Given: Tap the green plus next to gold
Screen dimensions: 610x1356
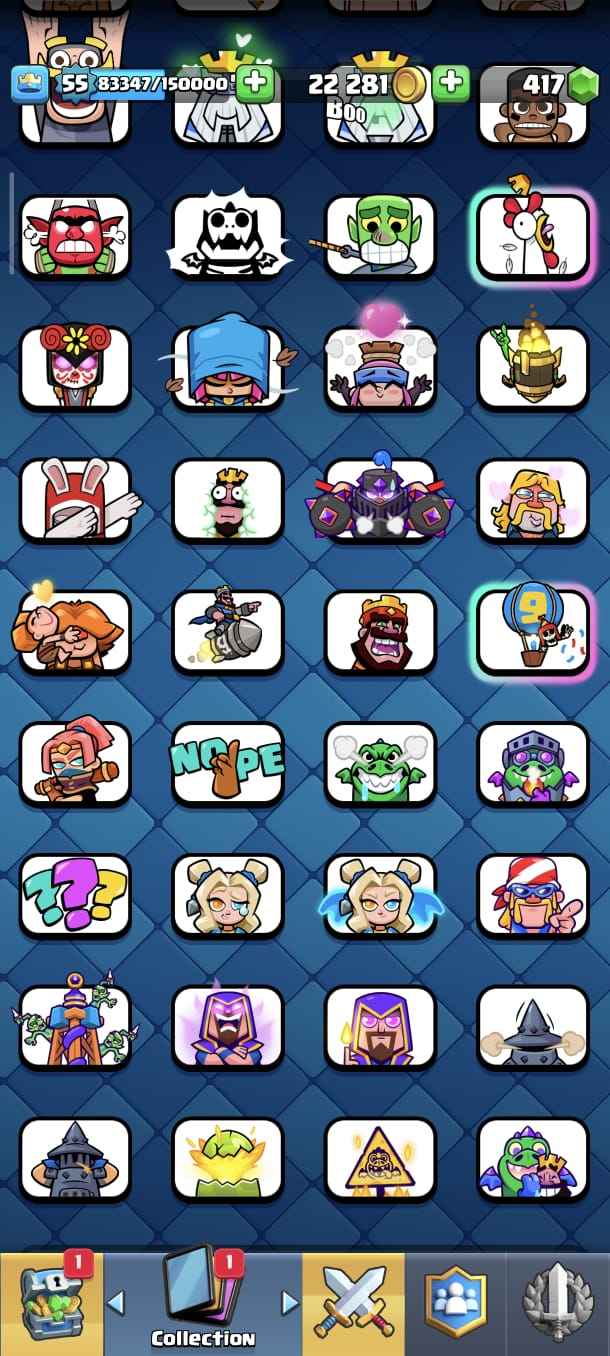Looking at the screenshot, I should tap(451, 83).
